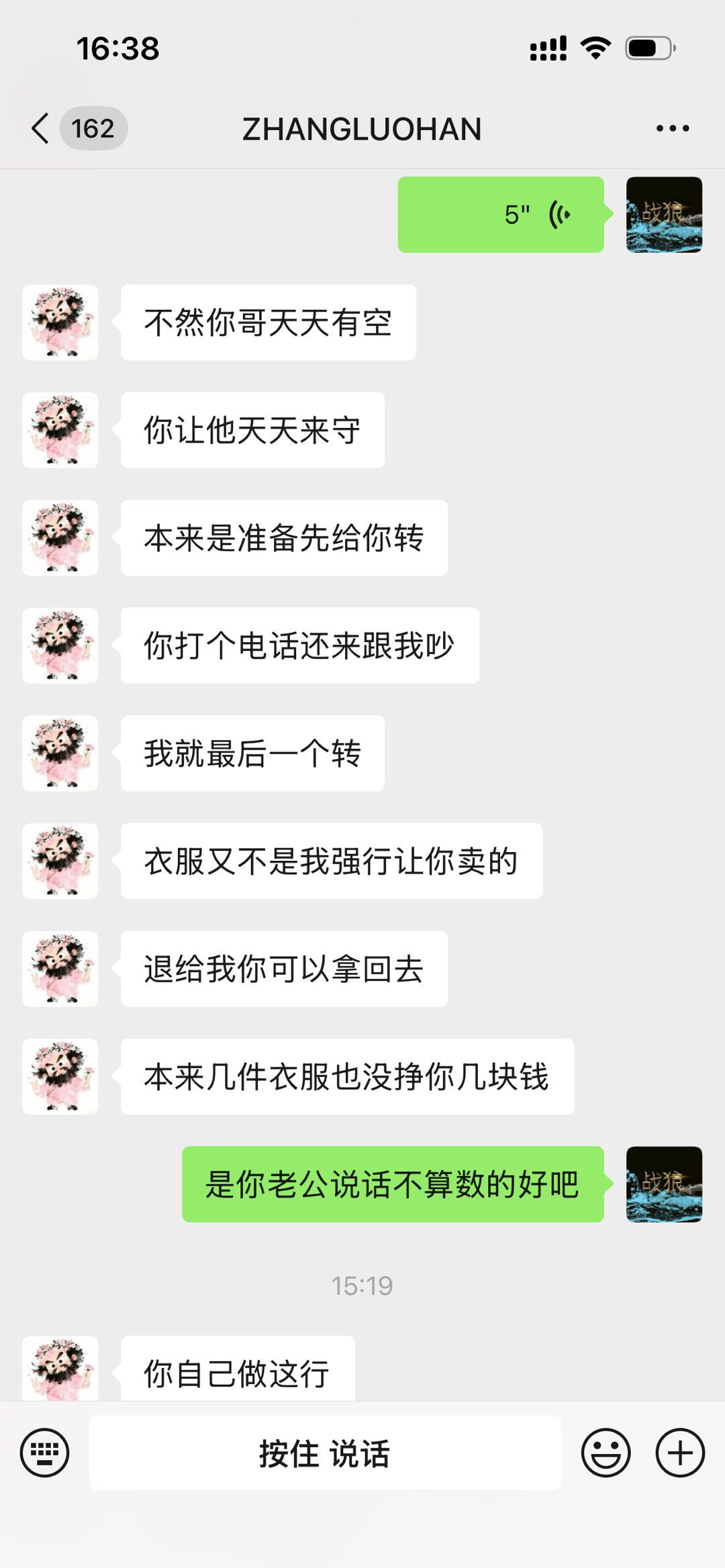This screenshot has height=1568, width=725.
Task: Switch to keyboard text input
Action: (44, 1453)
